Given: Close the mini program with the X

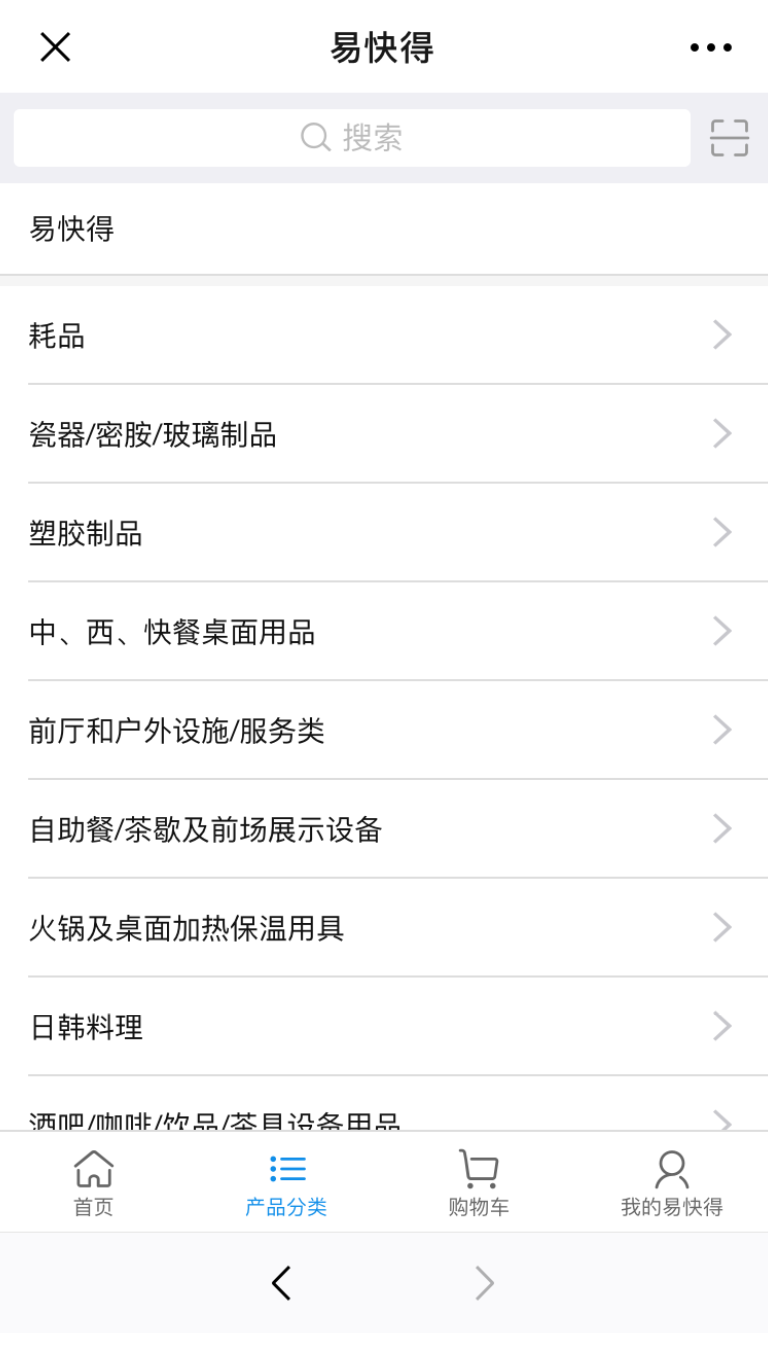Looking at the screenshot, I should pyautogui.click(x=55, y=46).
